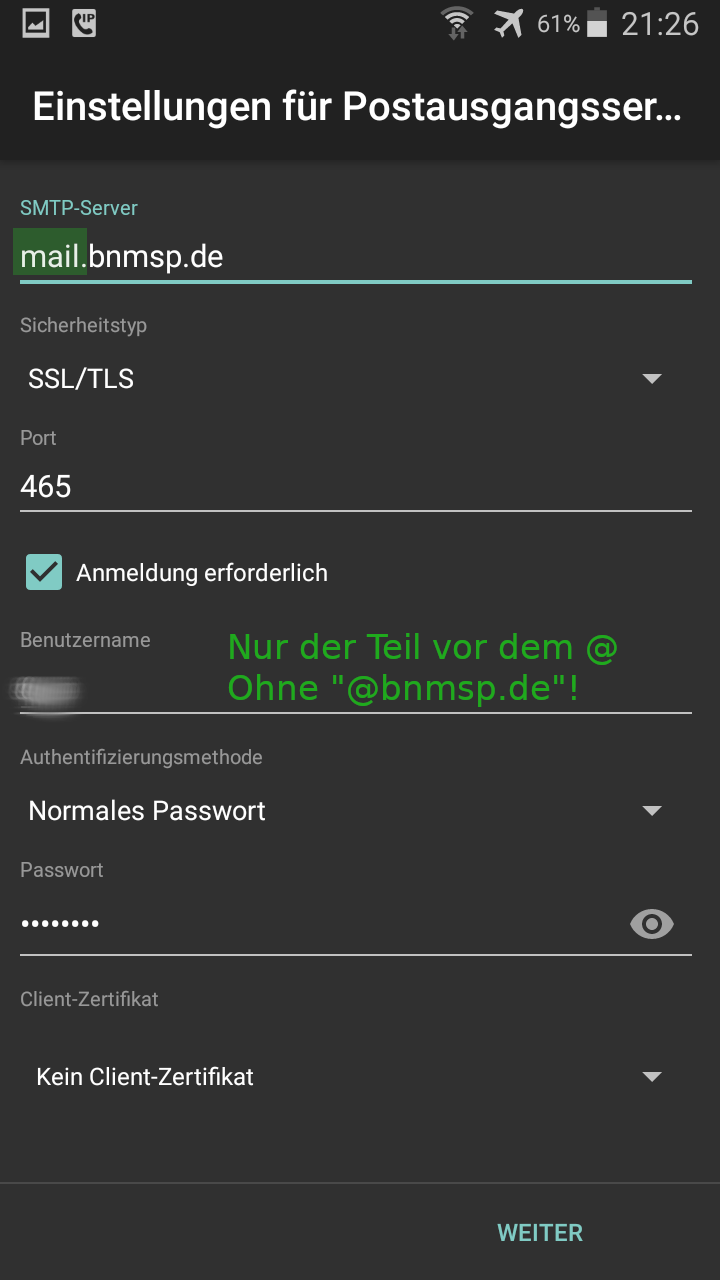Expand Authentifizierungsmethode dropdown (Normales Passwort)

355,810
